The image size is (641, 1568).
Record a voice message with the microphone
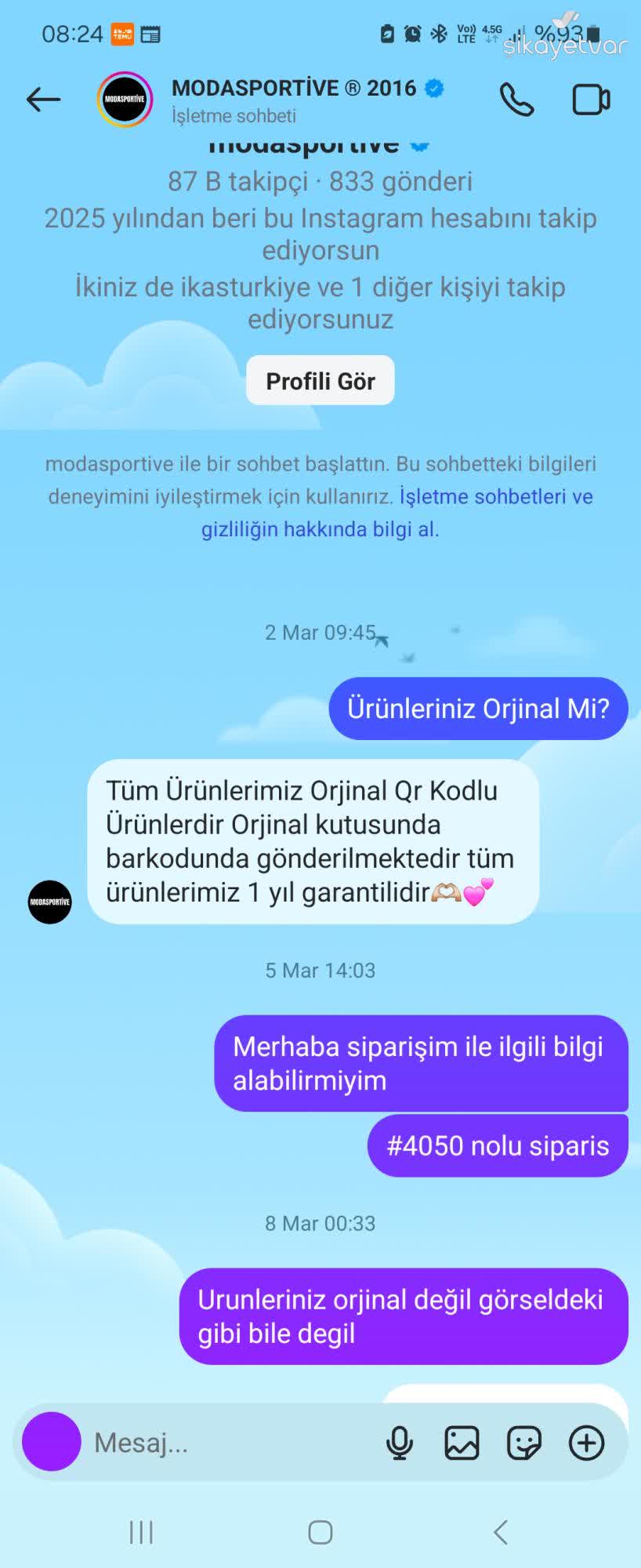coord(400,1443)
